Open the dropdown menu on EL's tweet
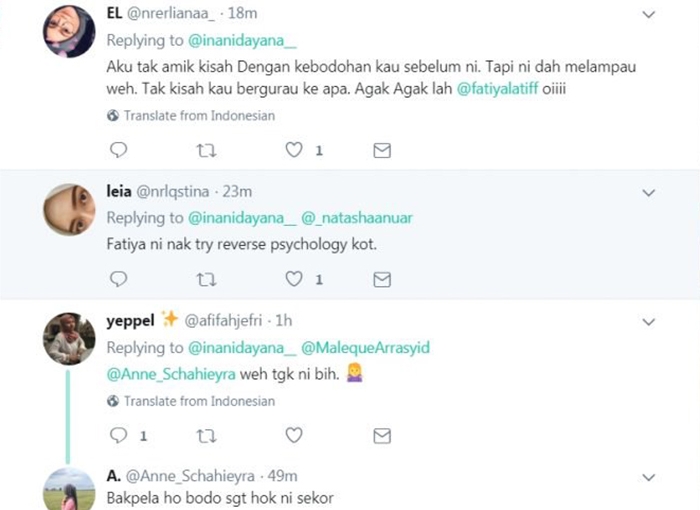 pyautogui.click(x=648, y=14)
